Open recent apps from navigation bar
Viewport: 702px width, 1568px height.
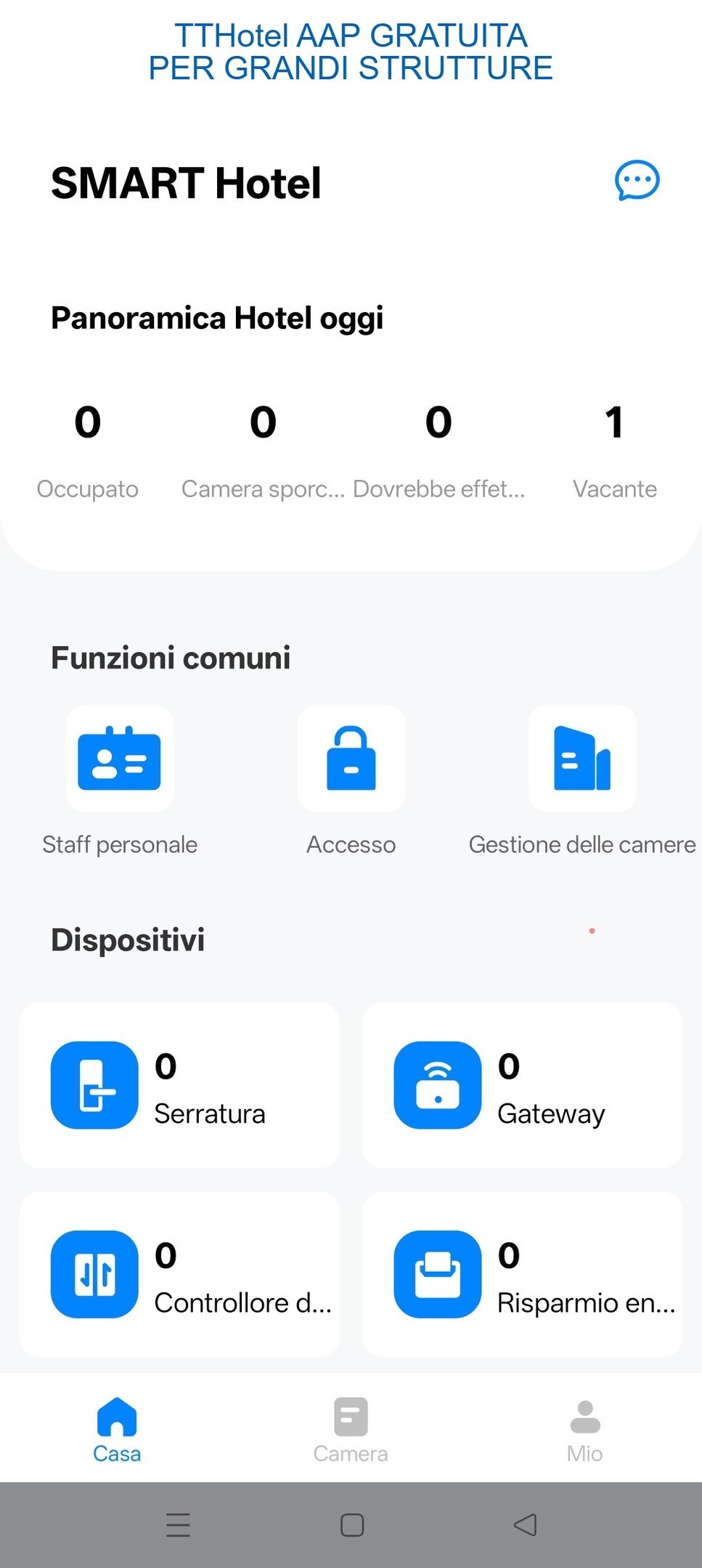[178, 1524]
